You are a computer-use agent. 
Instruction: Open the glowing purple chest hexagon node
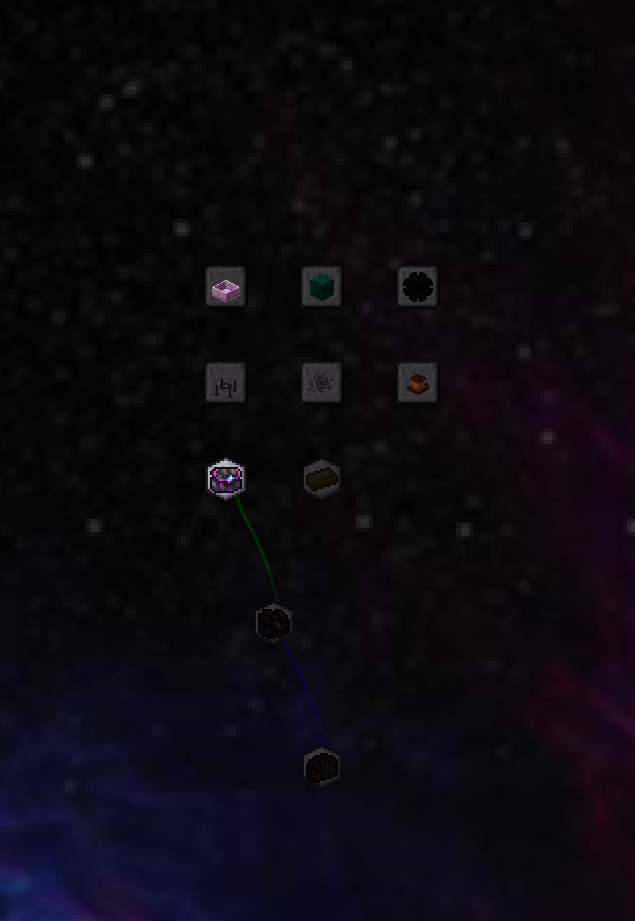click(226, 479)
